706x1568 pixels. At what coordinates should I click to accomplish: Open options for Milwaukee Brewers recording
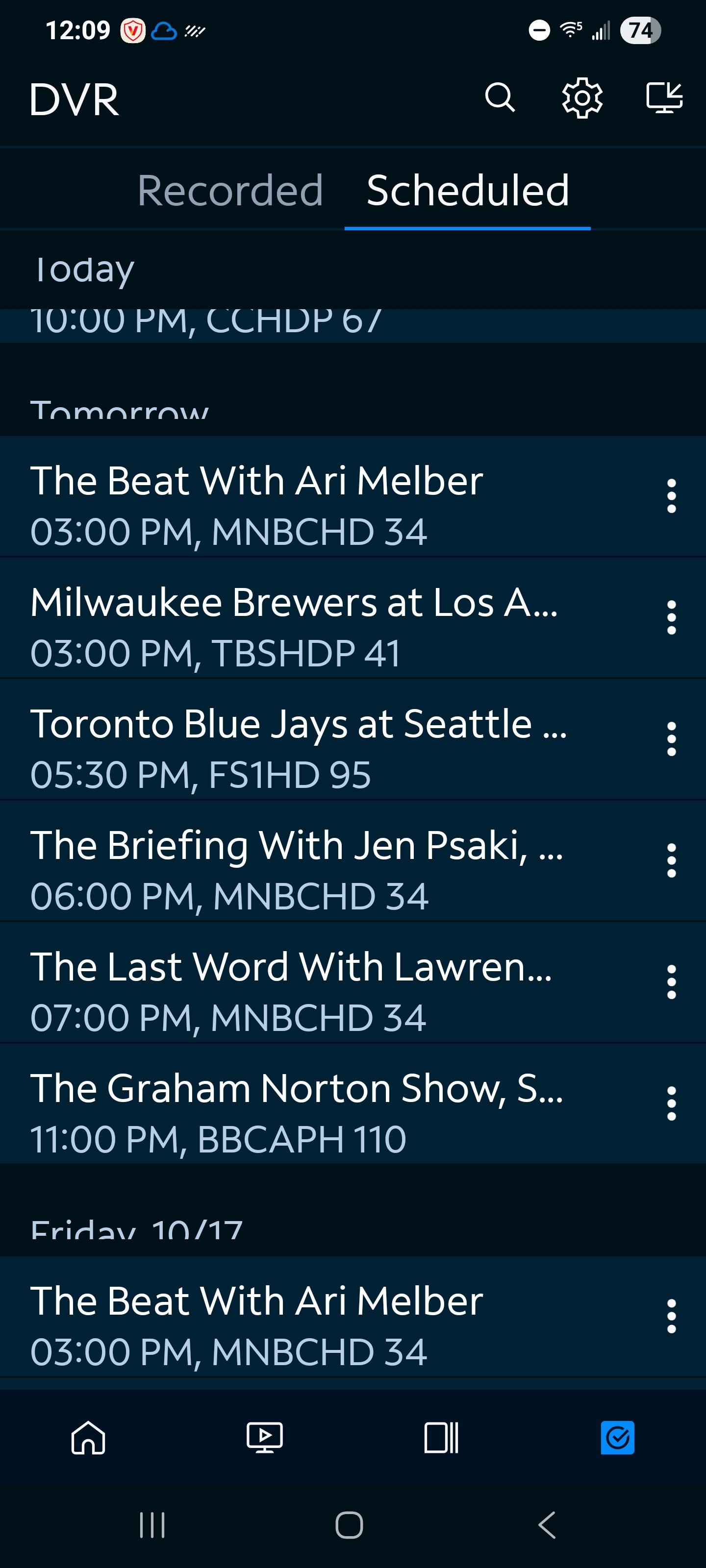(671, 618)
